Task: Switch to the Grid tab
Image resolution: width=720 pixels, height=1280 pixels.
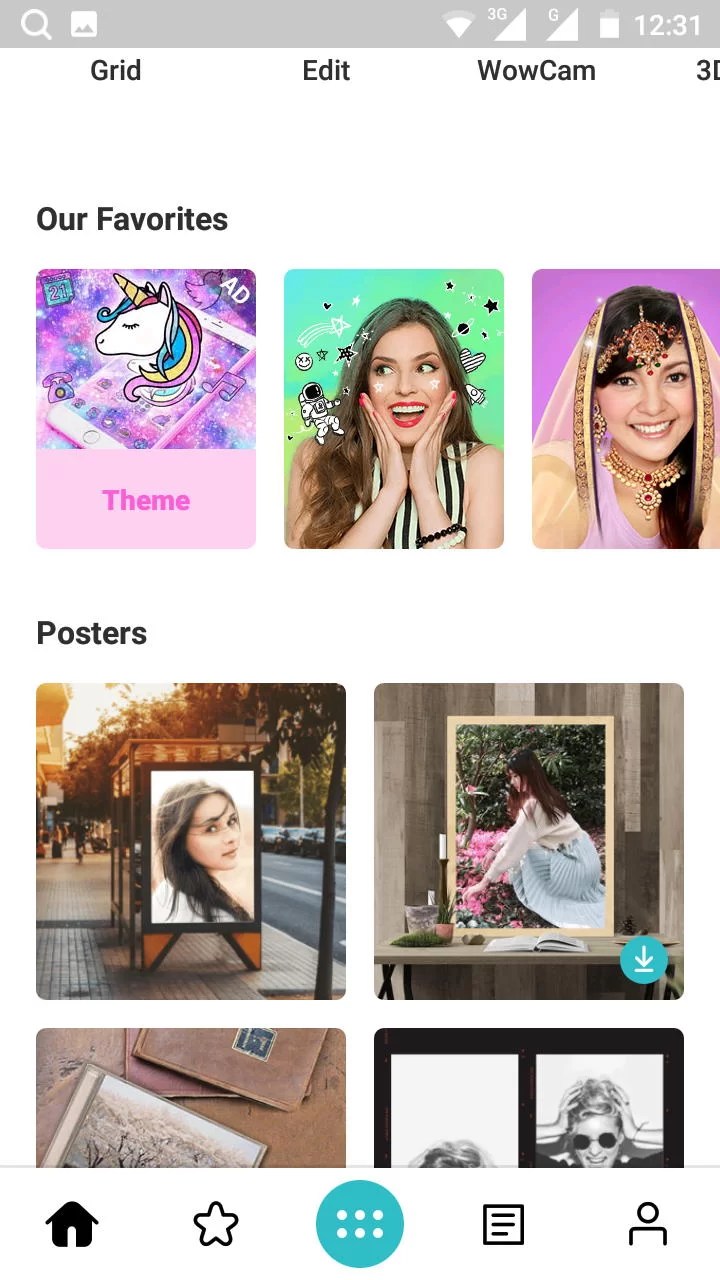Action: click(x=115, y=70)
